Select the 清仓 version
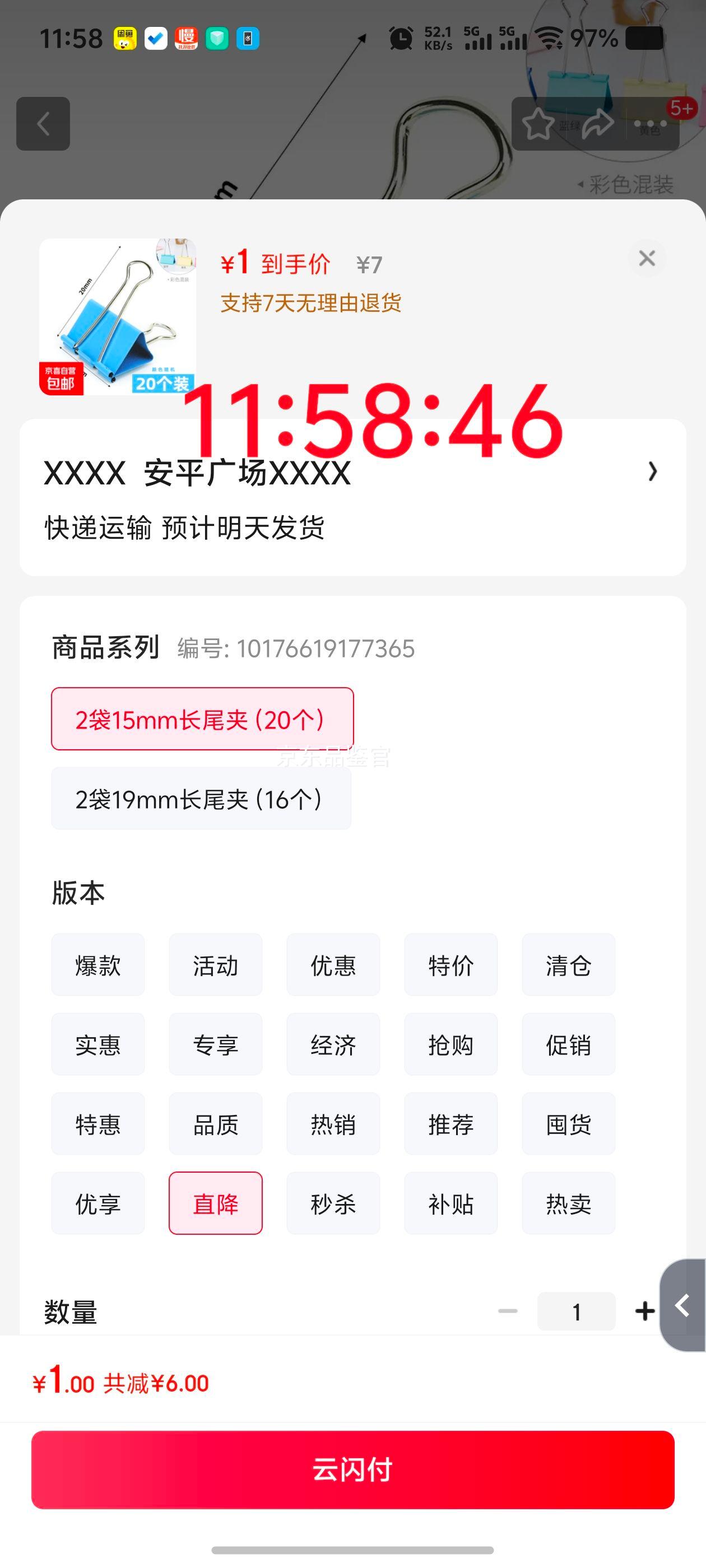The width and height of the screenshot is (706, 1568). click(x=568, y=965)
